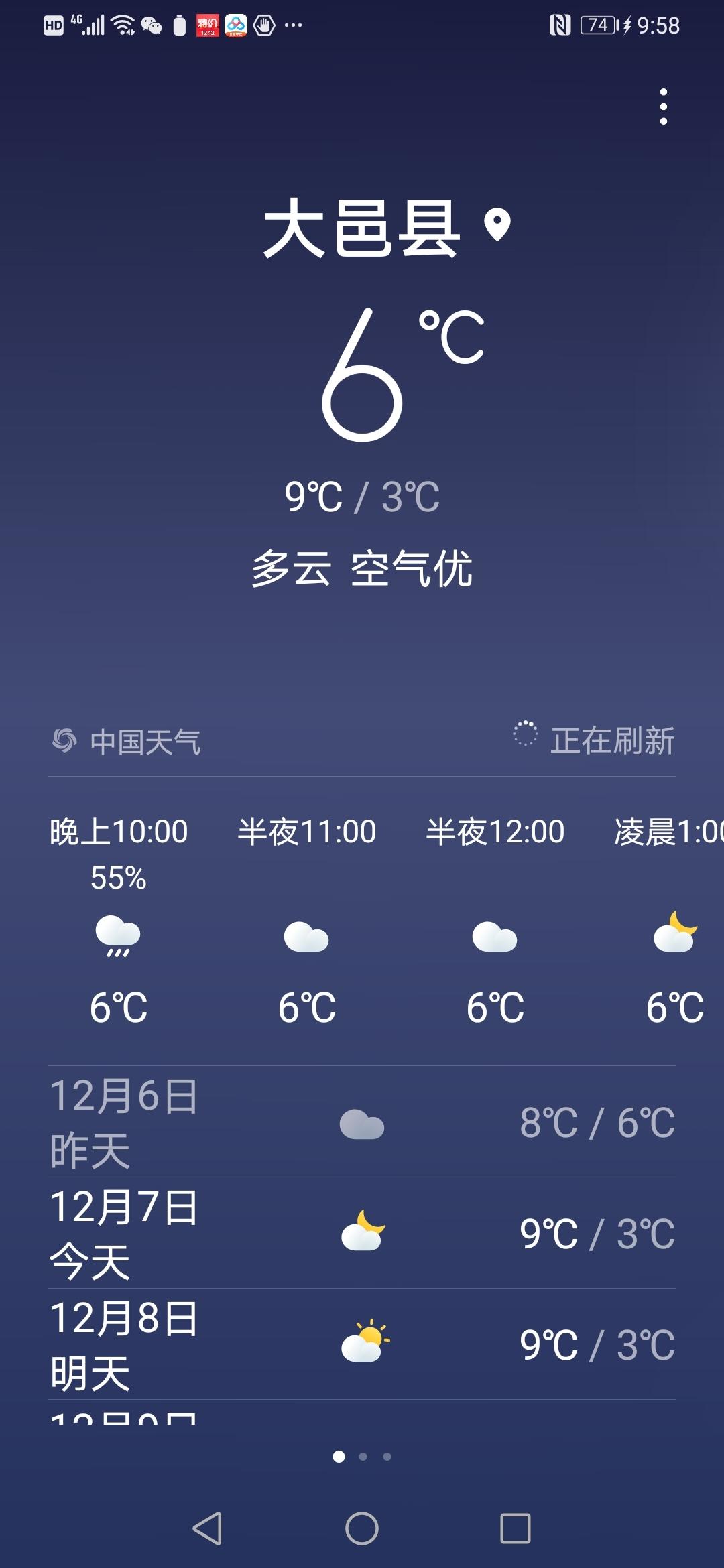This screenshot has width=724, height=1568.
Task: Go to the home screen
Action: 362,1528
